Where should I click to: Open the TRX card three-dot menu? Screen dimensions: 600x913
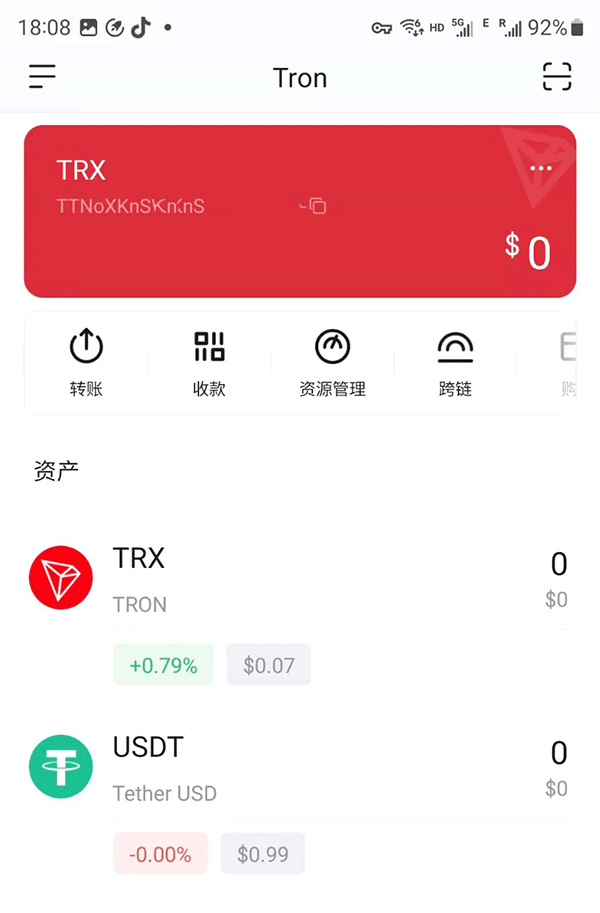[541, 168]
